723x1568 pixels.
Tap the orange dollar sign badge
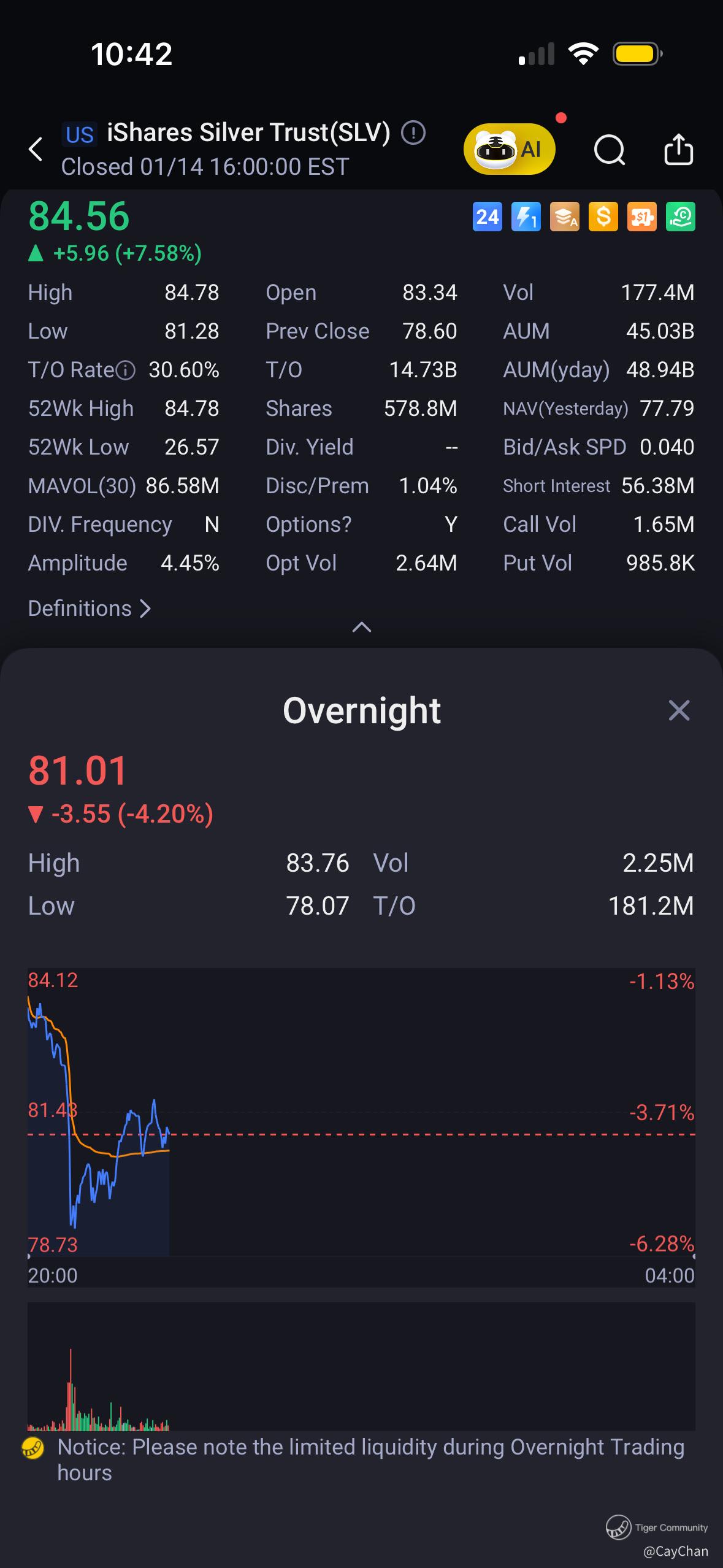(x=603, y=217)
